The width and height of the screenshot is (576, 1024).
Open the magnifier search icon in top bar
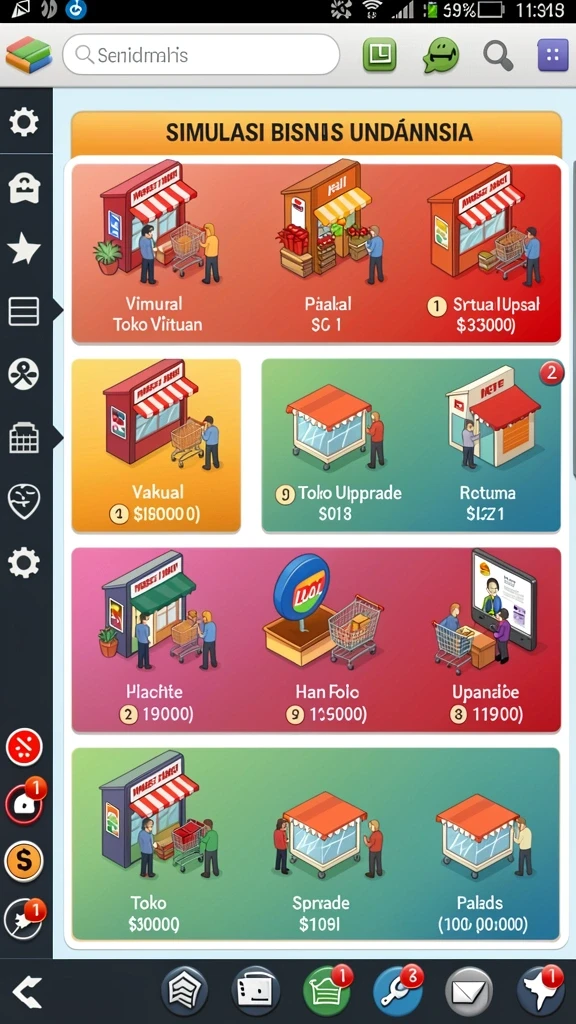498,55
